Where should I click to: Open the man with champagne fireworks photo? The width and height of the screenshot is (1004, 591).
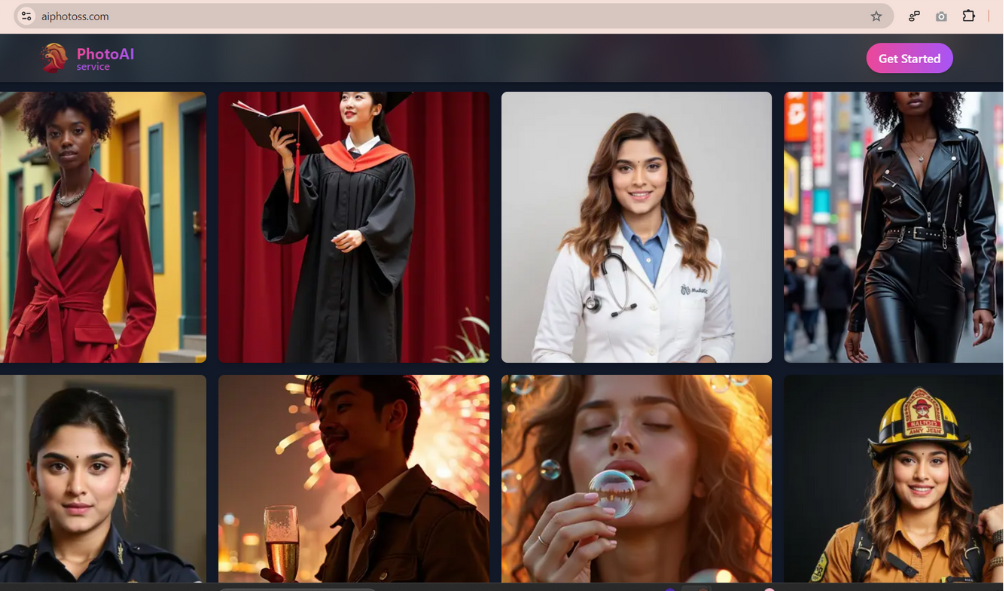point(353,478)
